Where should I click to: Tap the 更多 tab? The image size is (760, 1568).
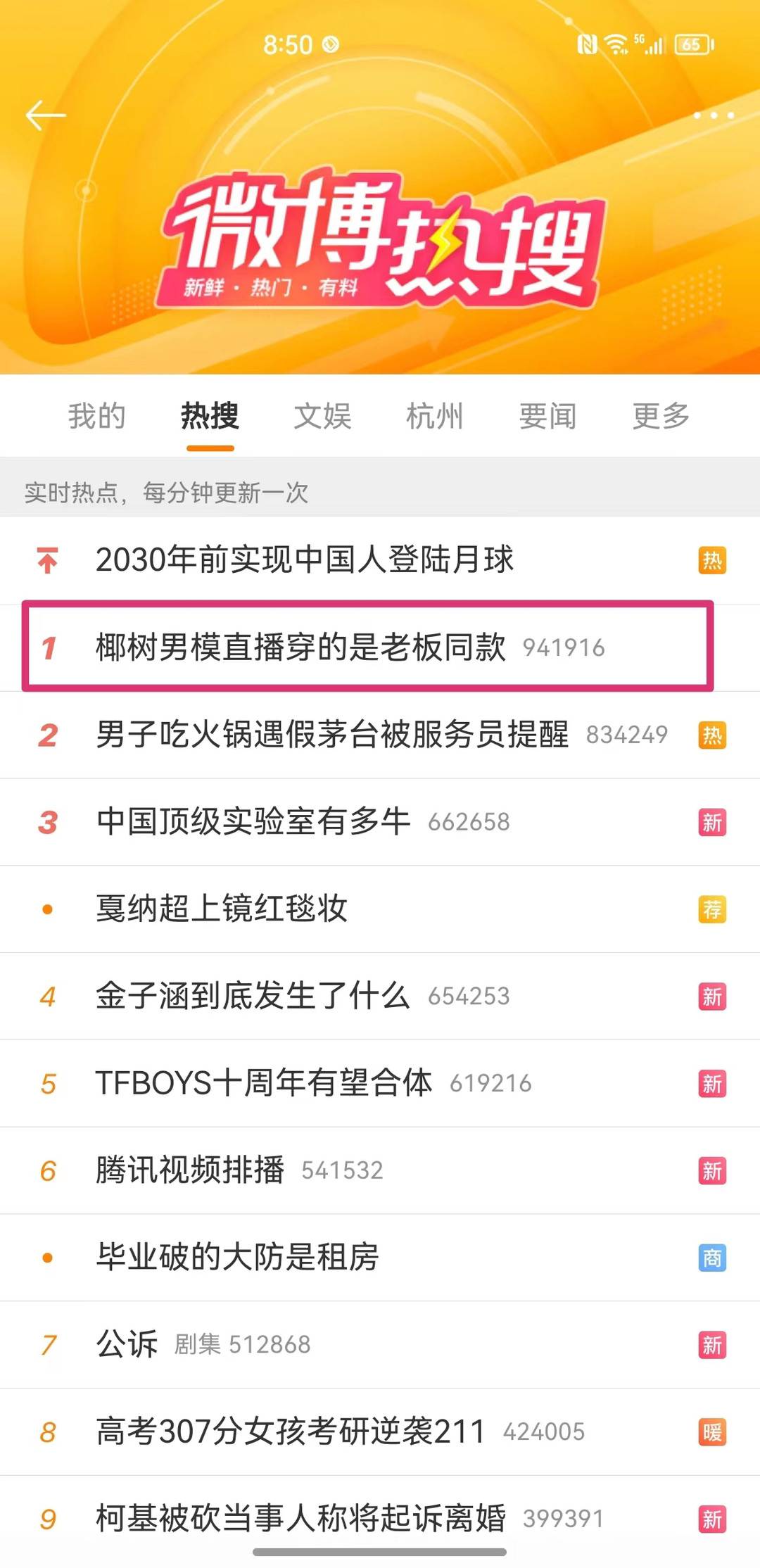point(661,416)
